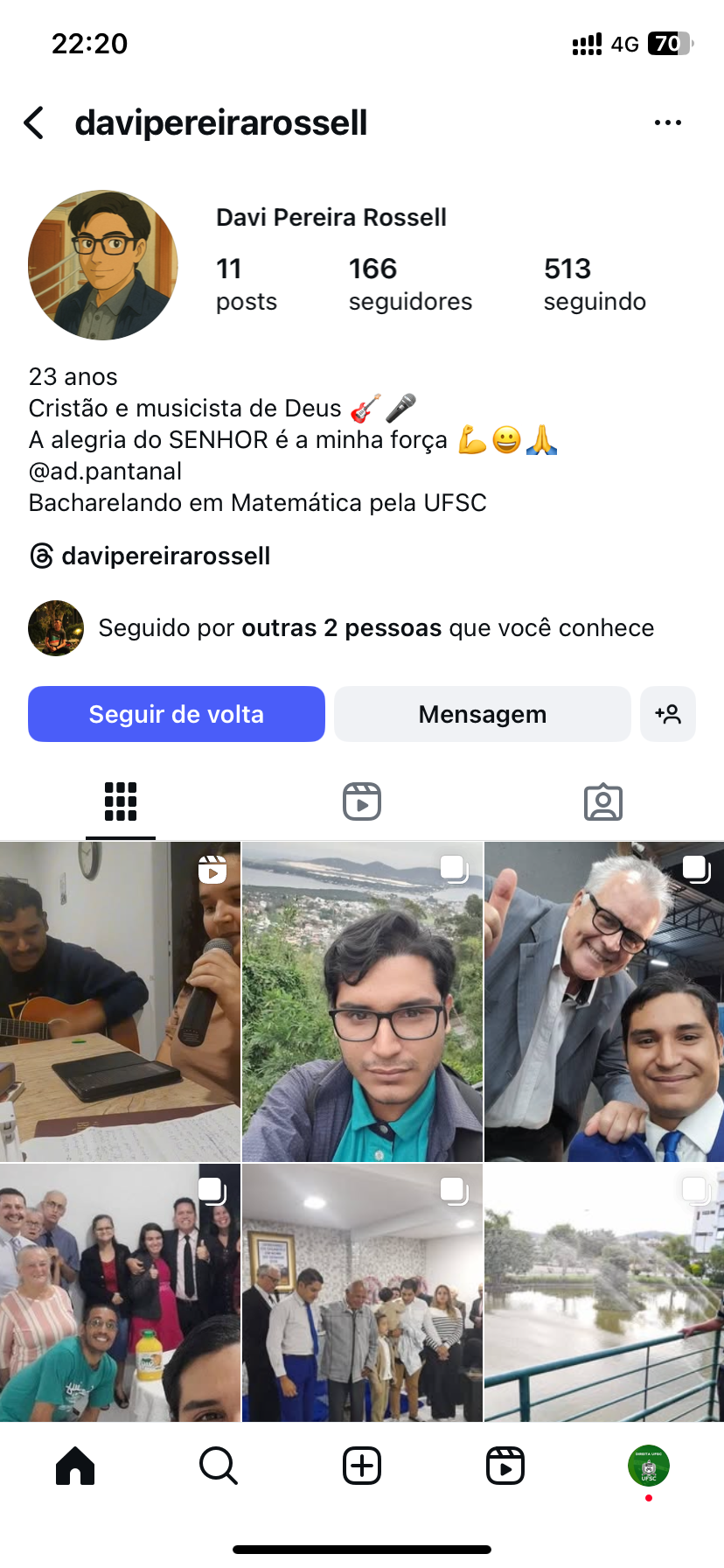Open the 513 seguindo list

[x=595, y=283]
